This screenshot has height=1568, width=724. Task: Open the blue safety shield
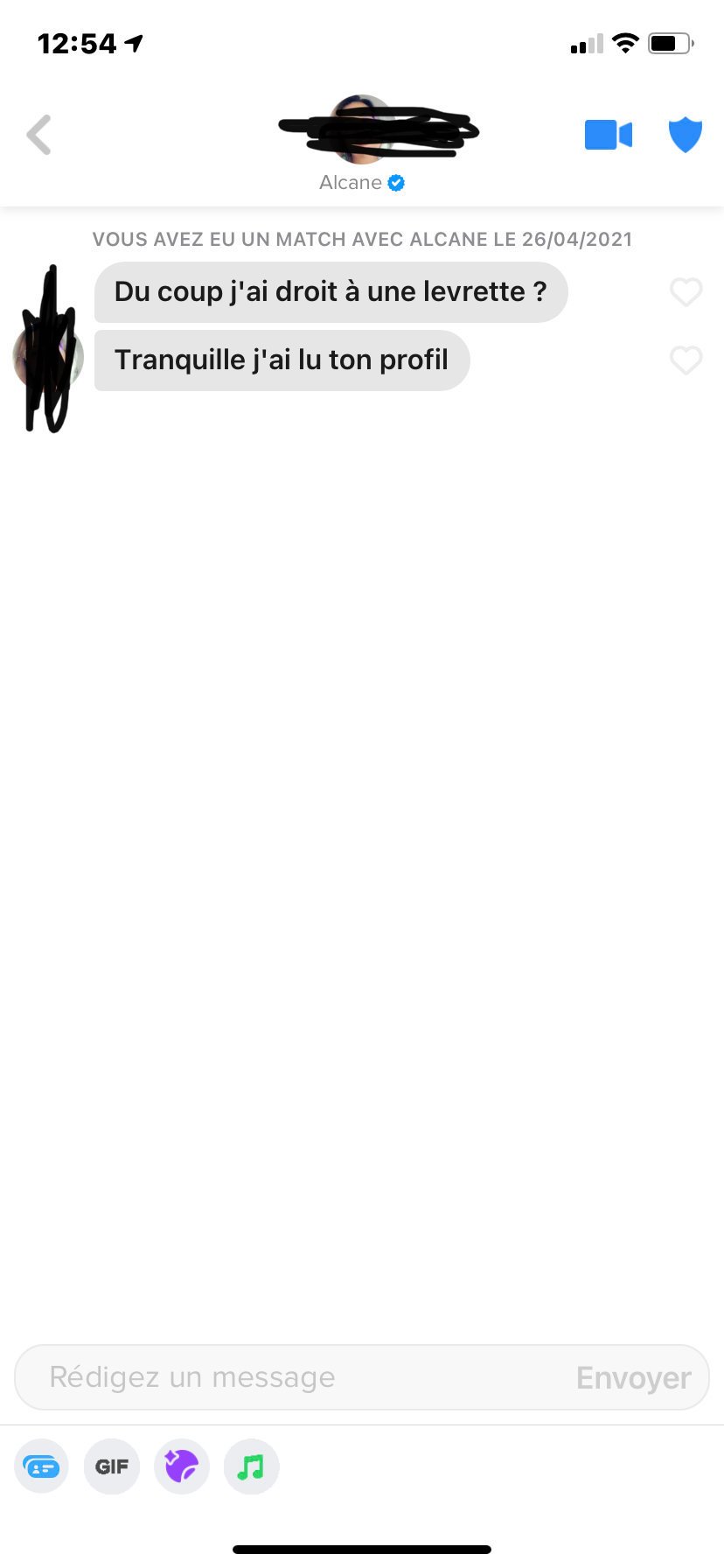pyautogui.click(x=686, y=135)
